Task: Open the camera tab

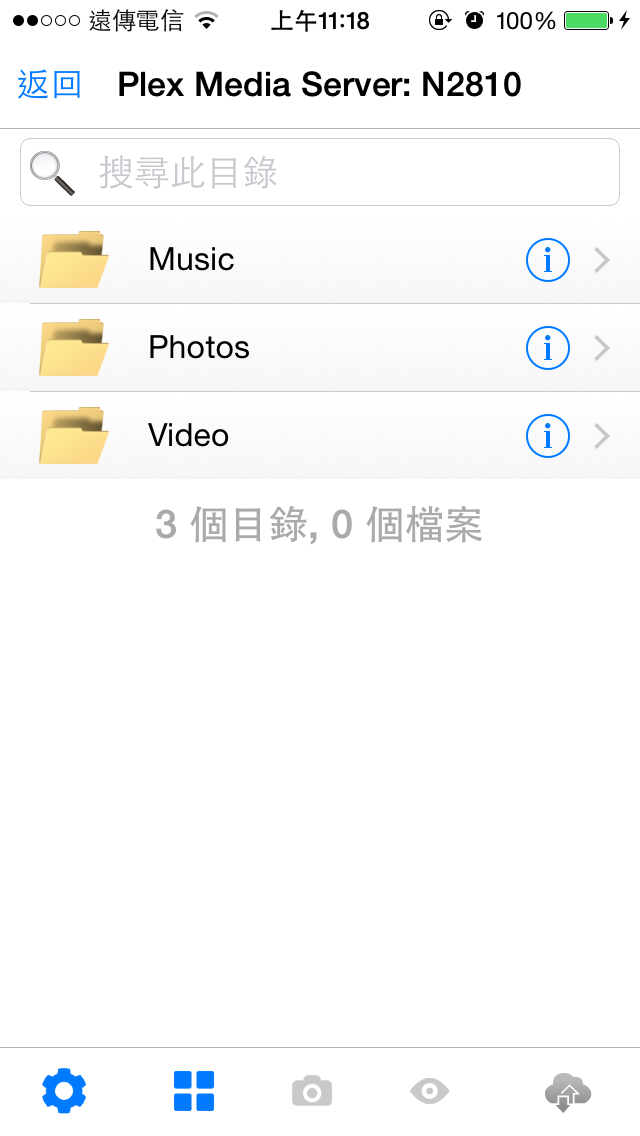Action: 312,1091
